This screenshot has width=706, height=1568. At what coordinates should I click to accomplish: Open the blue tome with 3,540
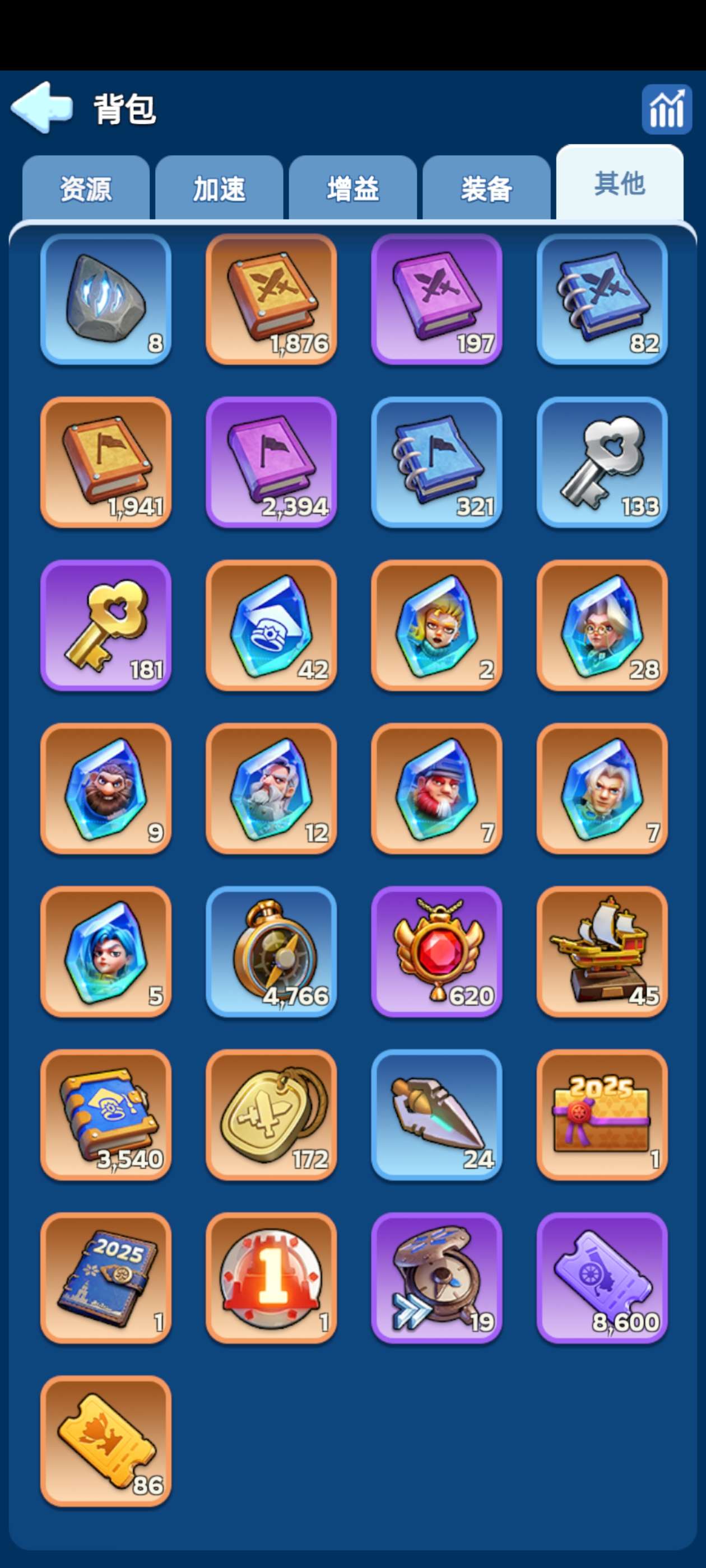[106, 1114]
